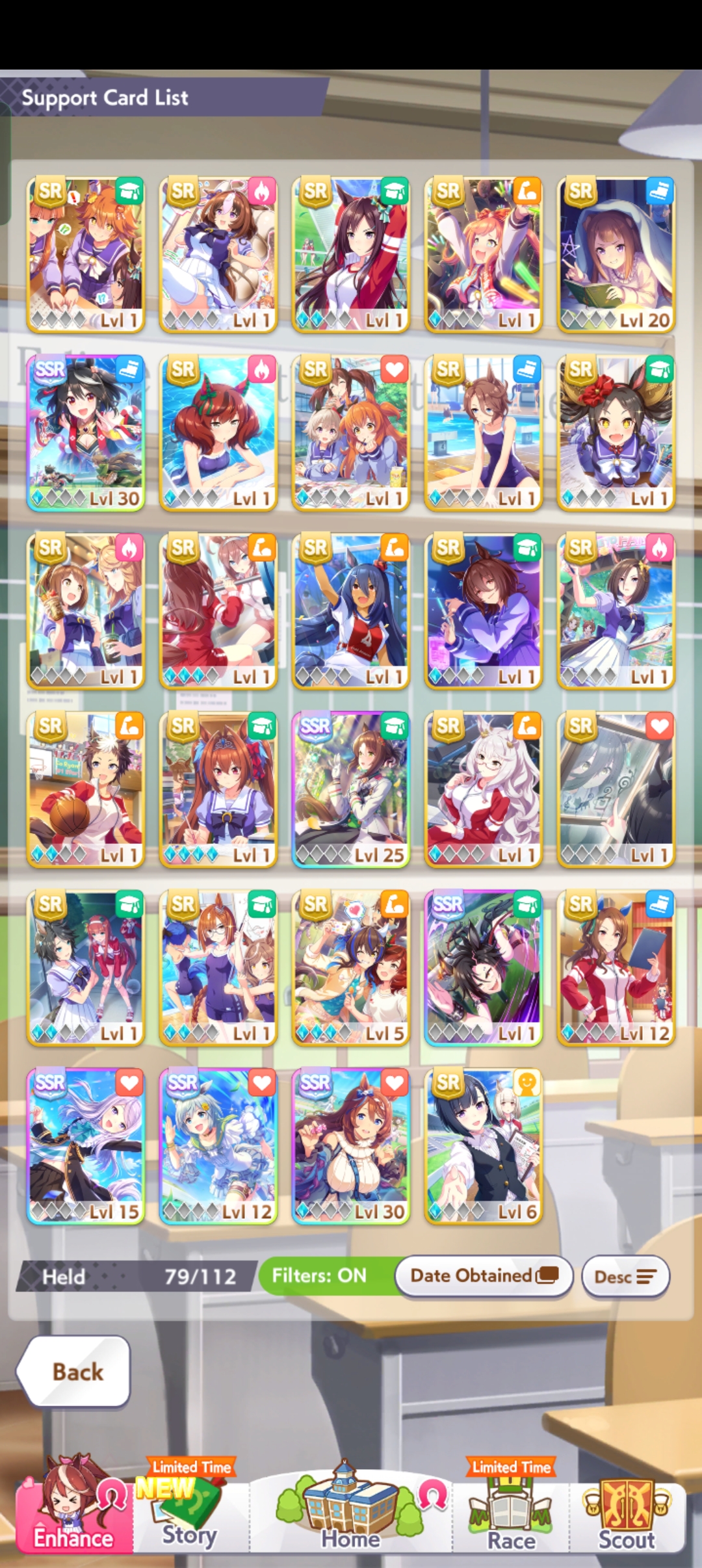View the SR basketball card
Screen dimensions: 702x1568
click(x=86, y=789)
